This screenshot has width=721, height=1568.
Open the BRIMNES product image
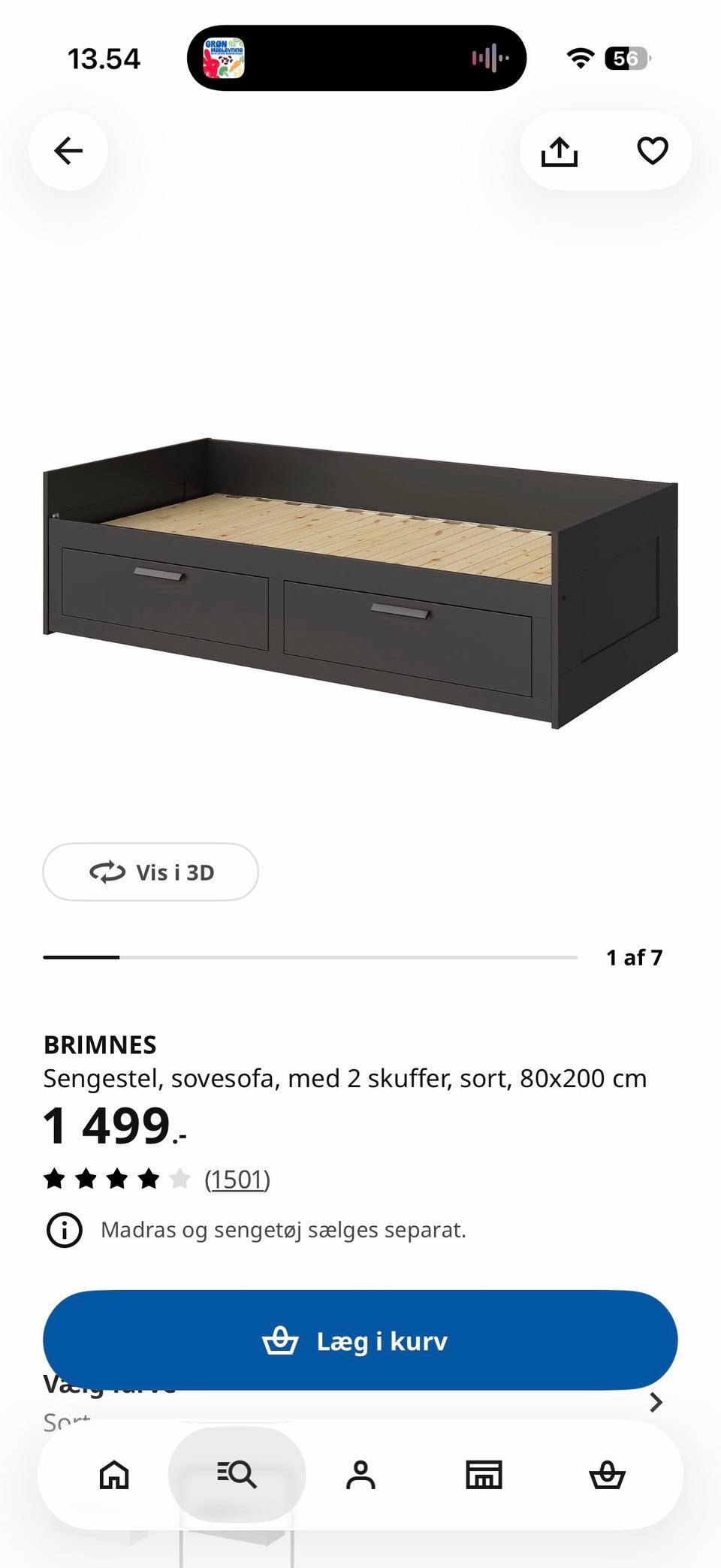click(x=360, y=582)
